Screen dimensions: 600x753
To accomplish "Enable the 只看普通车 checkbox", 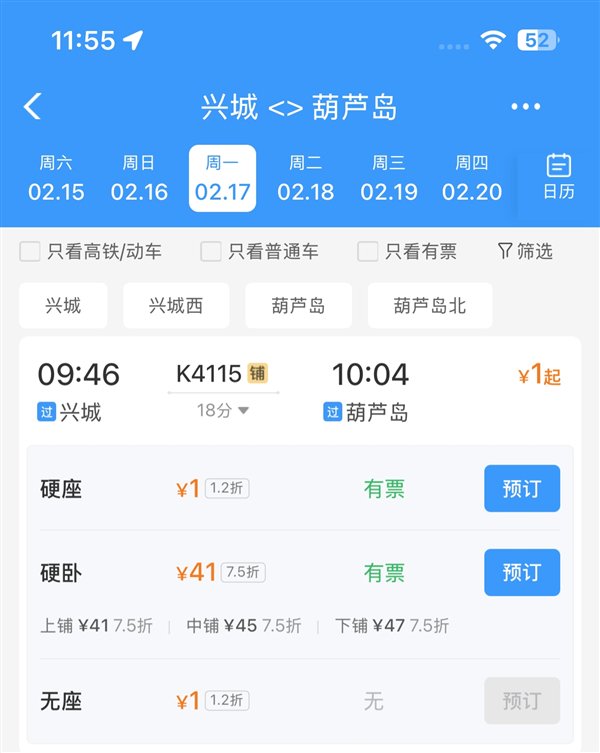I will tap(211, 251).
